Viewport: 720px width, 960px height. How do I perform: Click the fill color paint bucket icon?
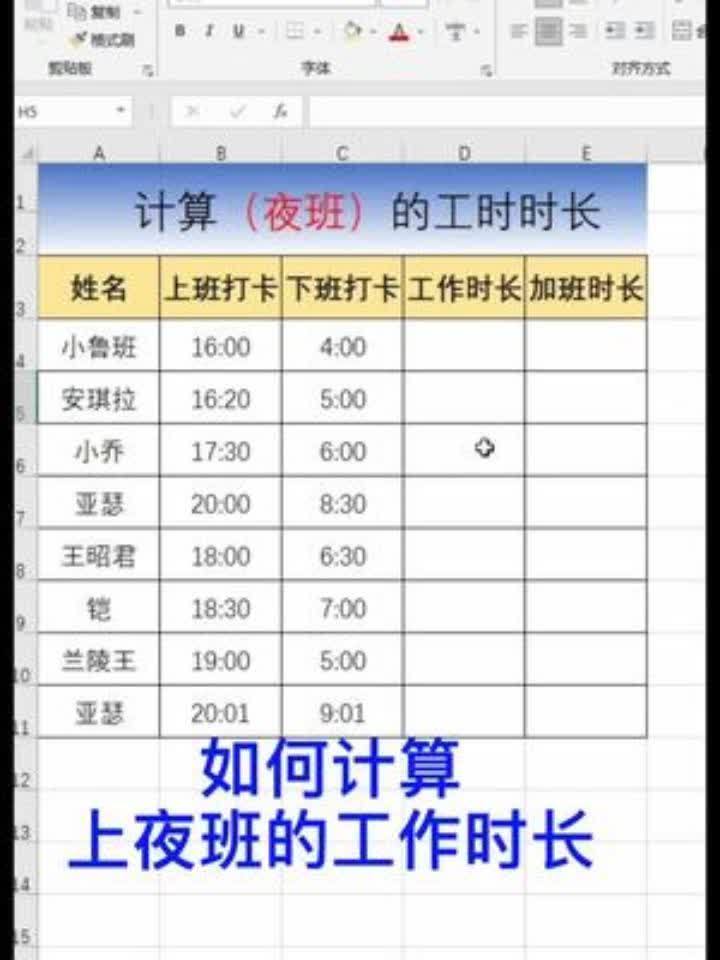(x=354, y=29)
